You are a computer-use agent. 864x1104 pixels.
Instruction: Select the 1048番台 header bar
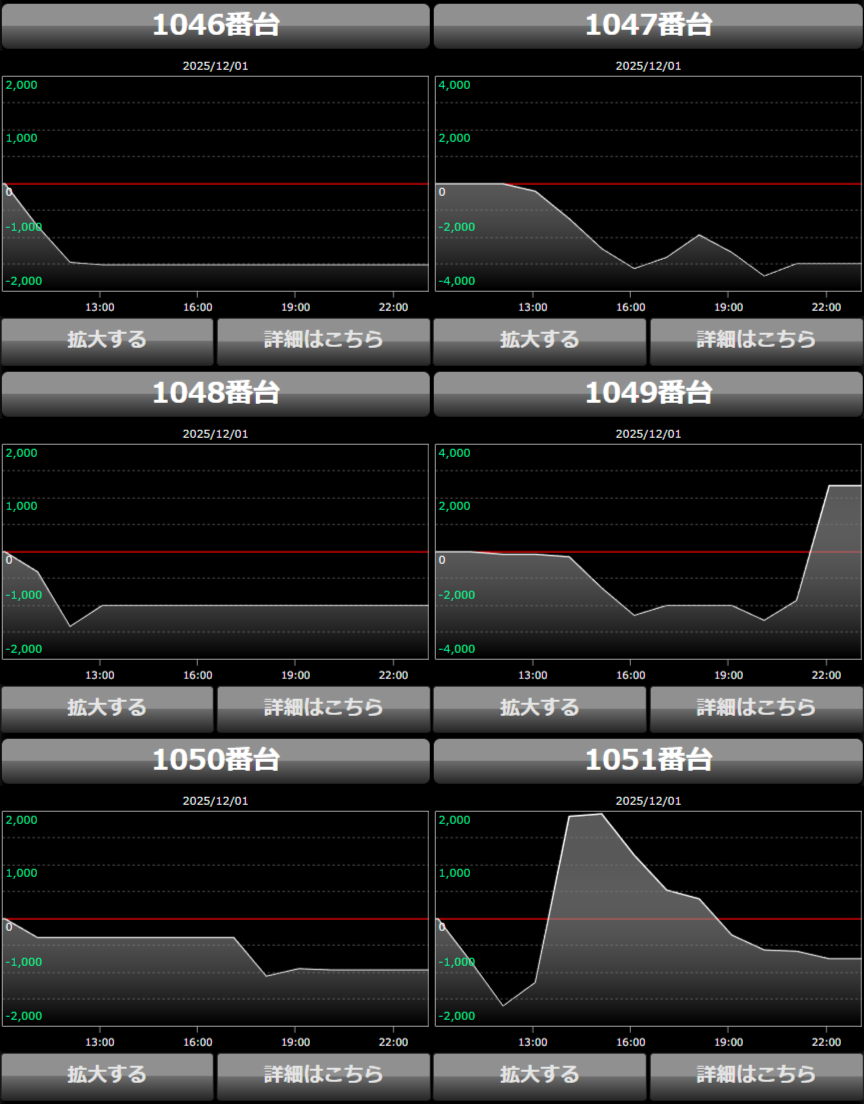(215, 394)
